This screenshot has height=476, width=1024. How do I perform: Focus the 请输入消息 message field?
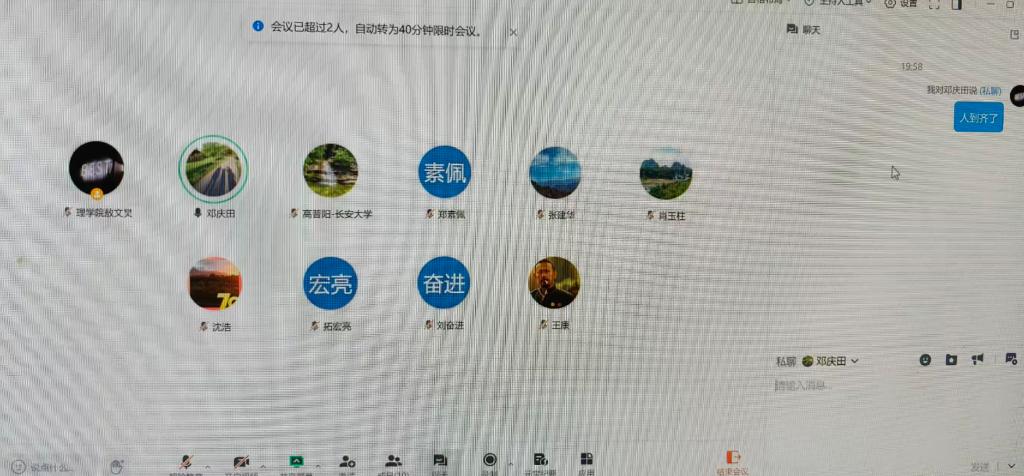click(880, 386)
